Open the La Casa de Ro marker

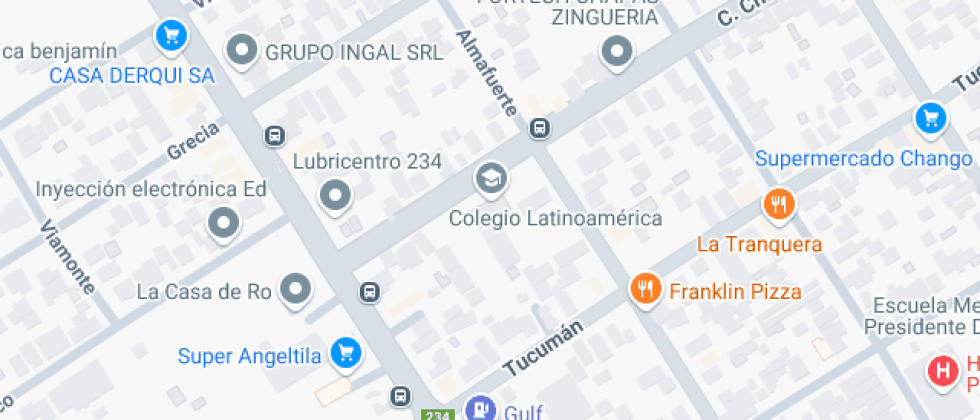(x=295, y=291)
